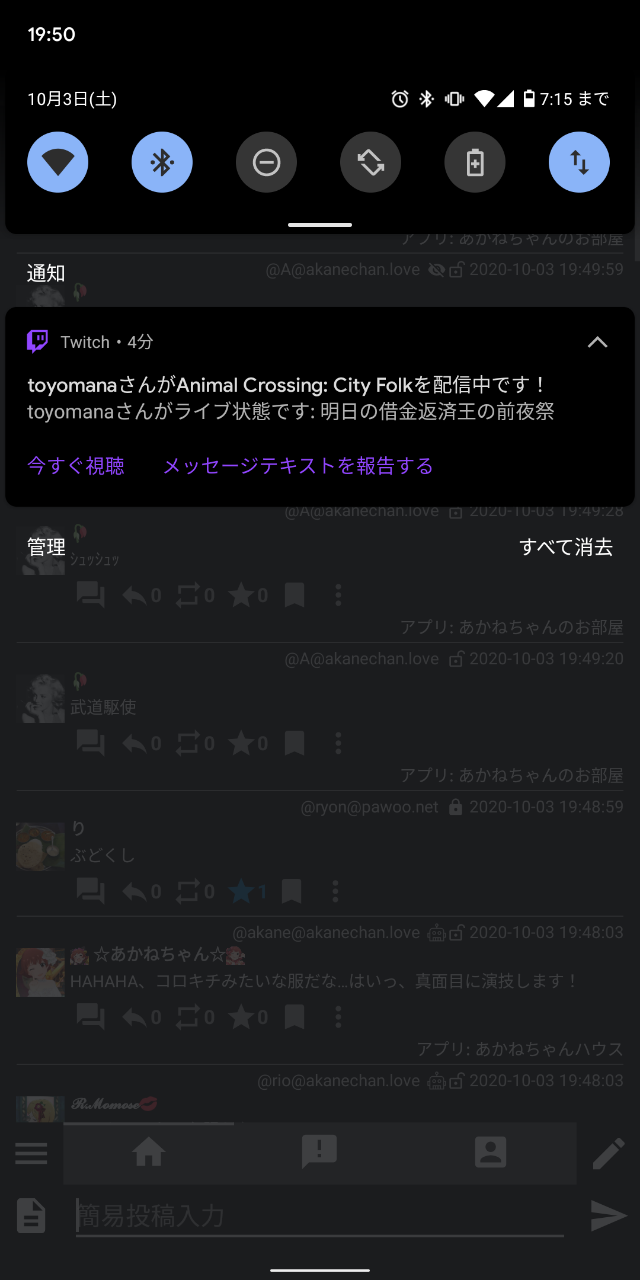Toggle the auto-rotate quick setting
This screenshot has height=1280, width=640.
371,162
